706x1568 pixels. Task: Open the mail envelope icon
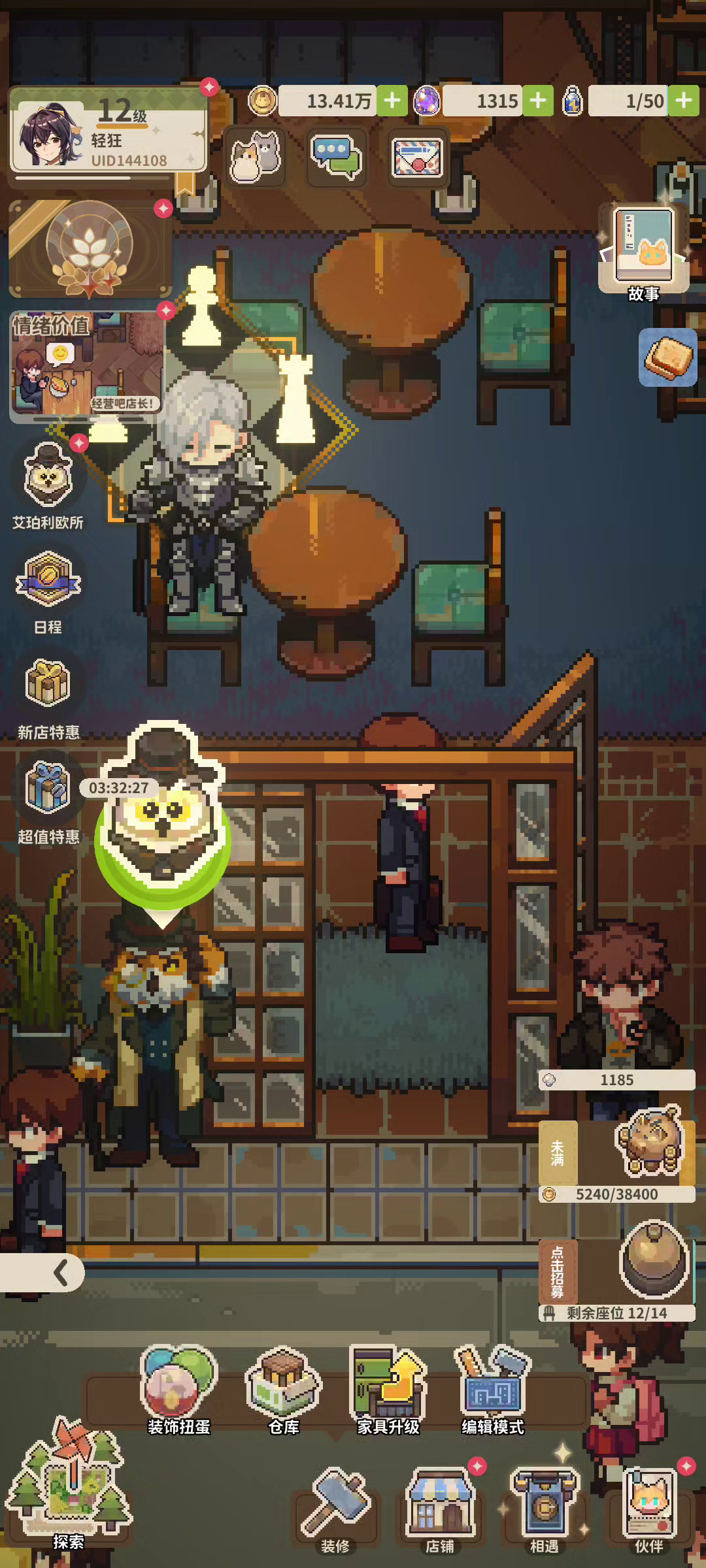pos(417,157)
